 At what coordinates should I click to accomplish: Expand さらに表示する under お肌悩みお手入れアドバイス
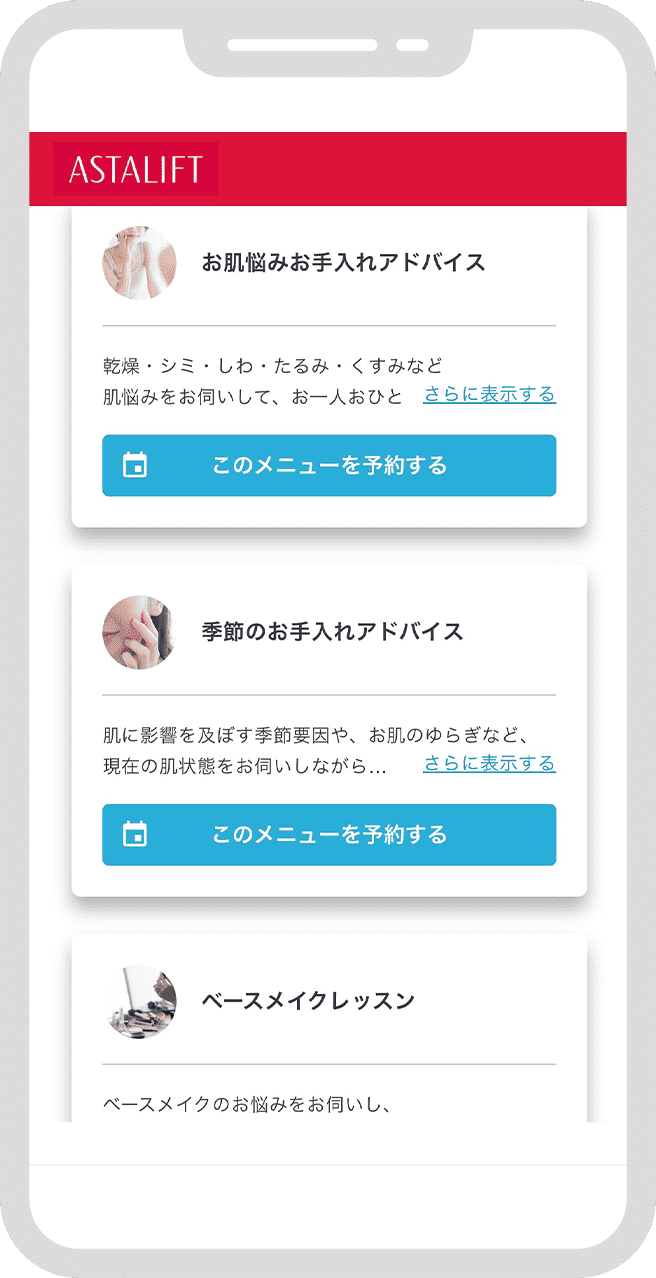489,394
